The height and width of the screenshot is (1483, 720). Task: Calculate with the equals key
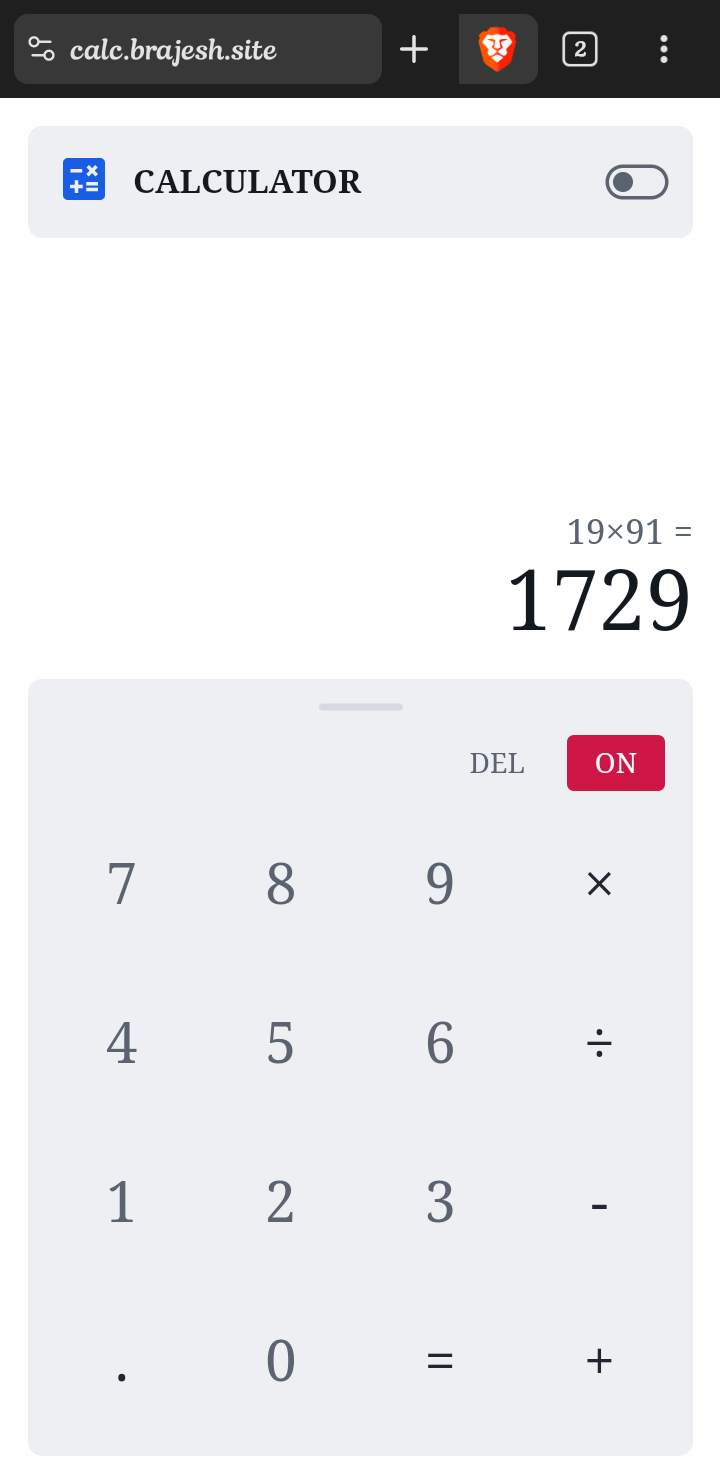pos(440,1361)
